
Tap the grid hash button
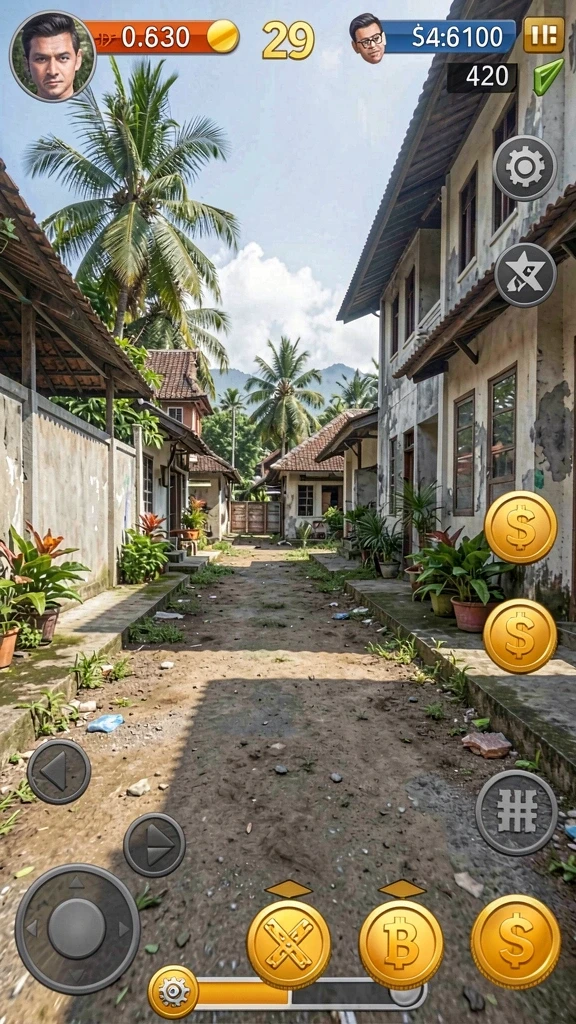click(516, 812)
